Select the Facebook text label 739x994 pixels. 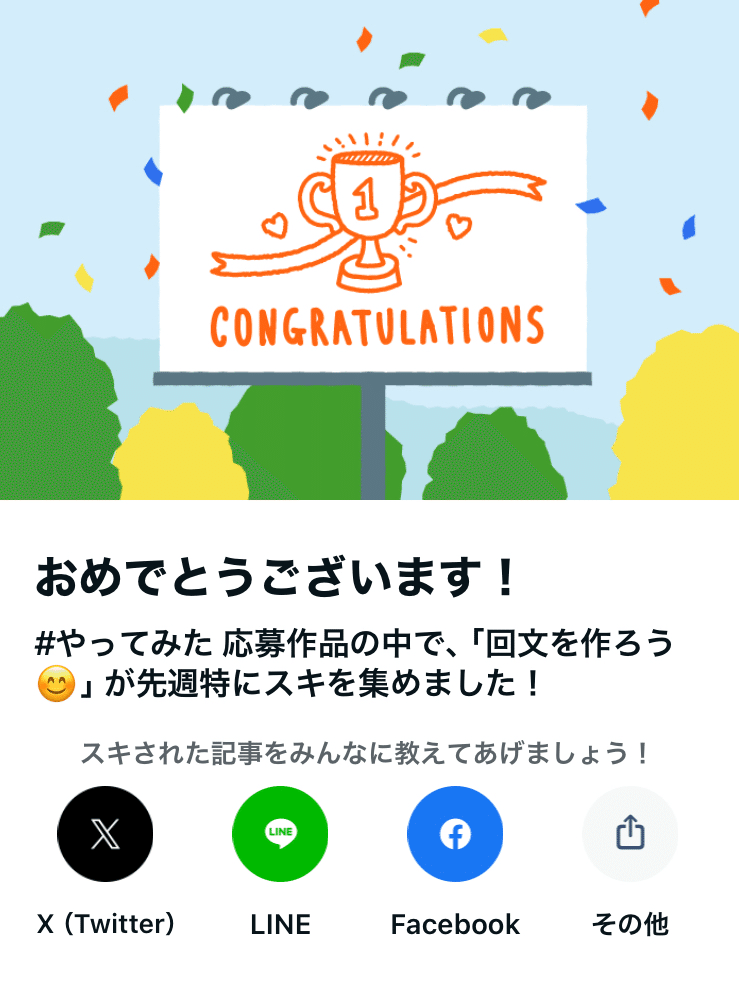(x=455, y=924)
